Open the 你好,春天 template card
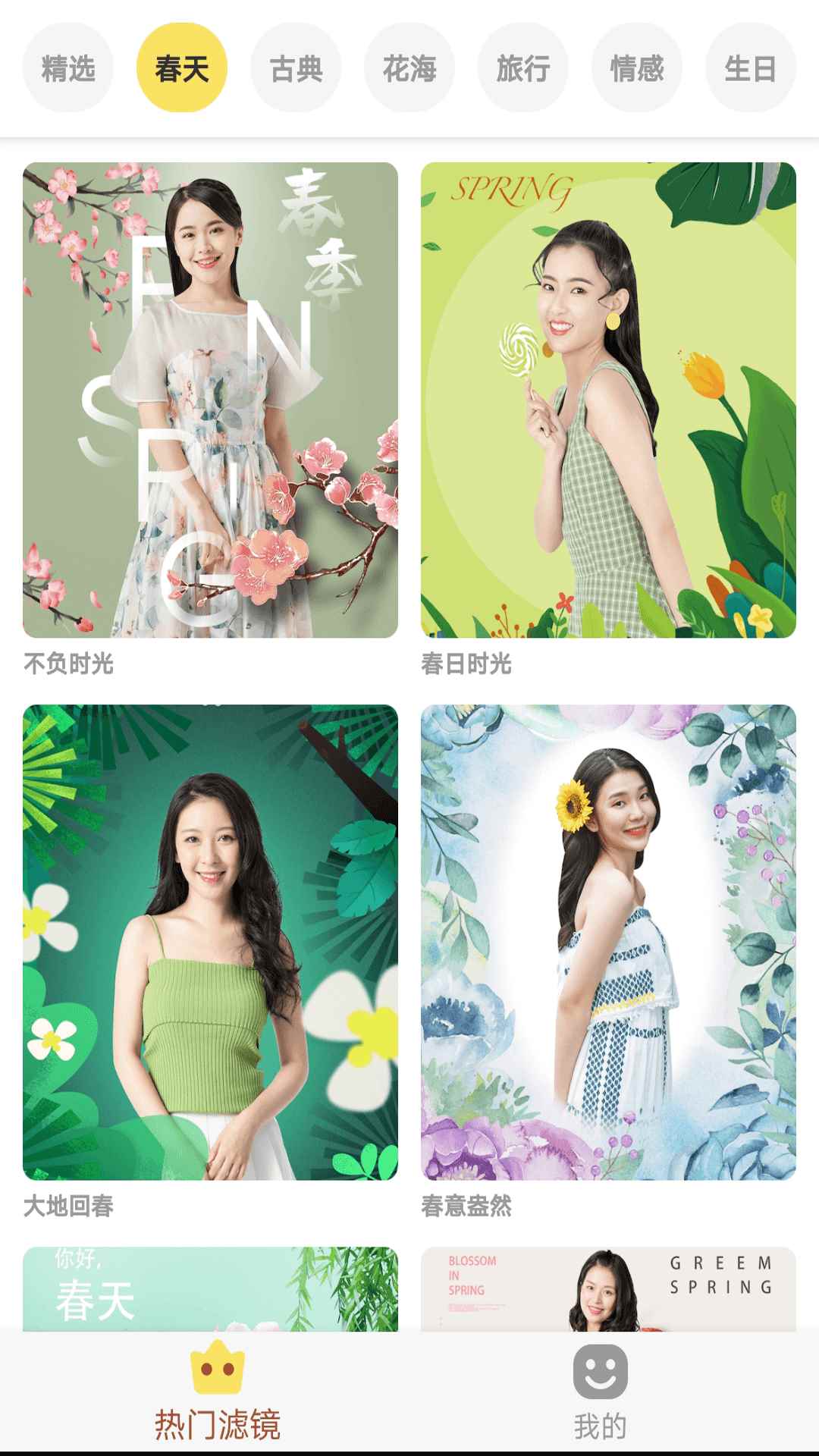Viewport: 819px width, 1456px height. click(x=210, y=1289)
